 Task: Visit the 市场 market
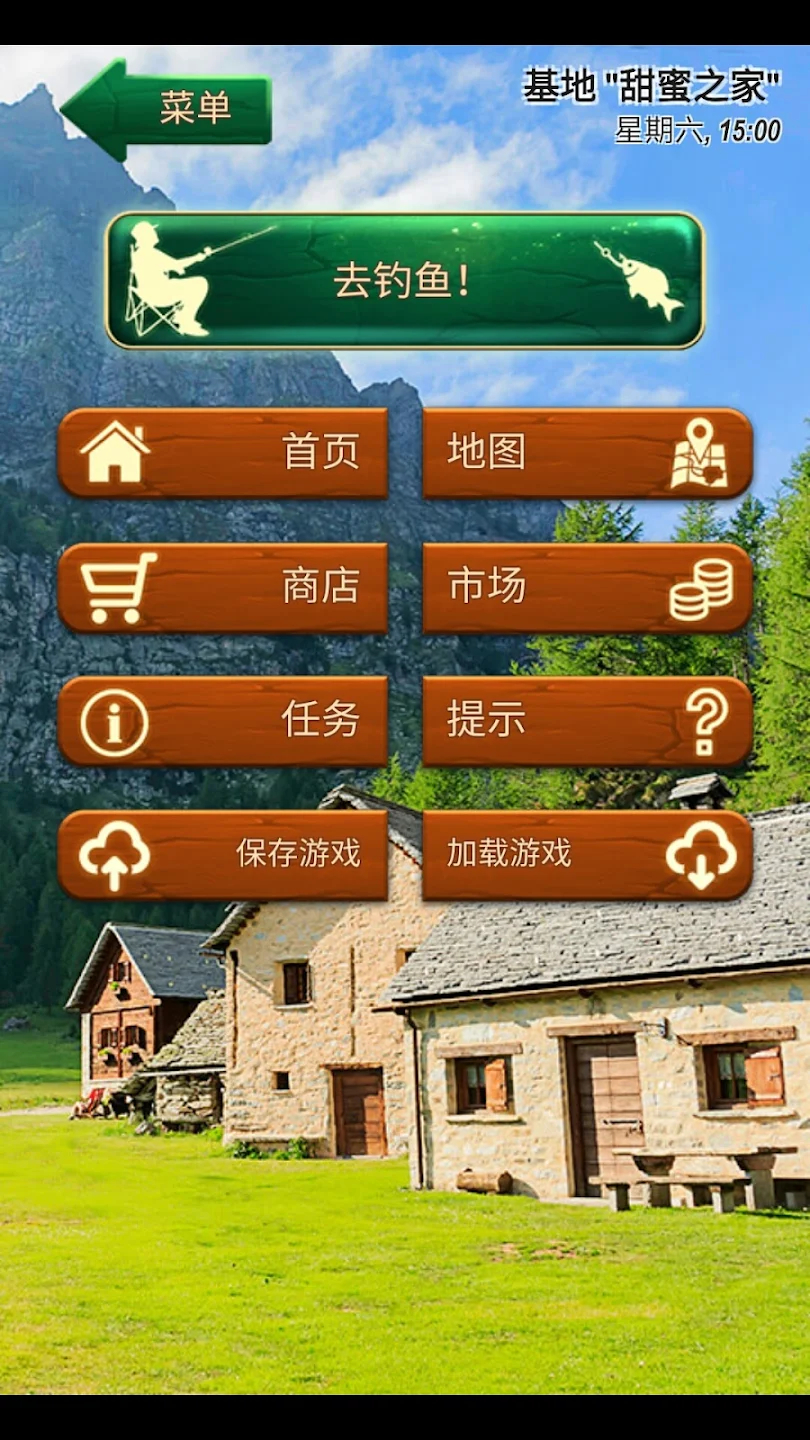587,587
